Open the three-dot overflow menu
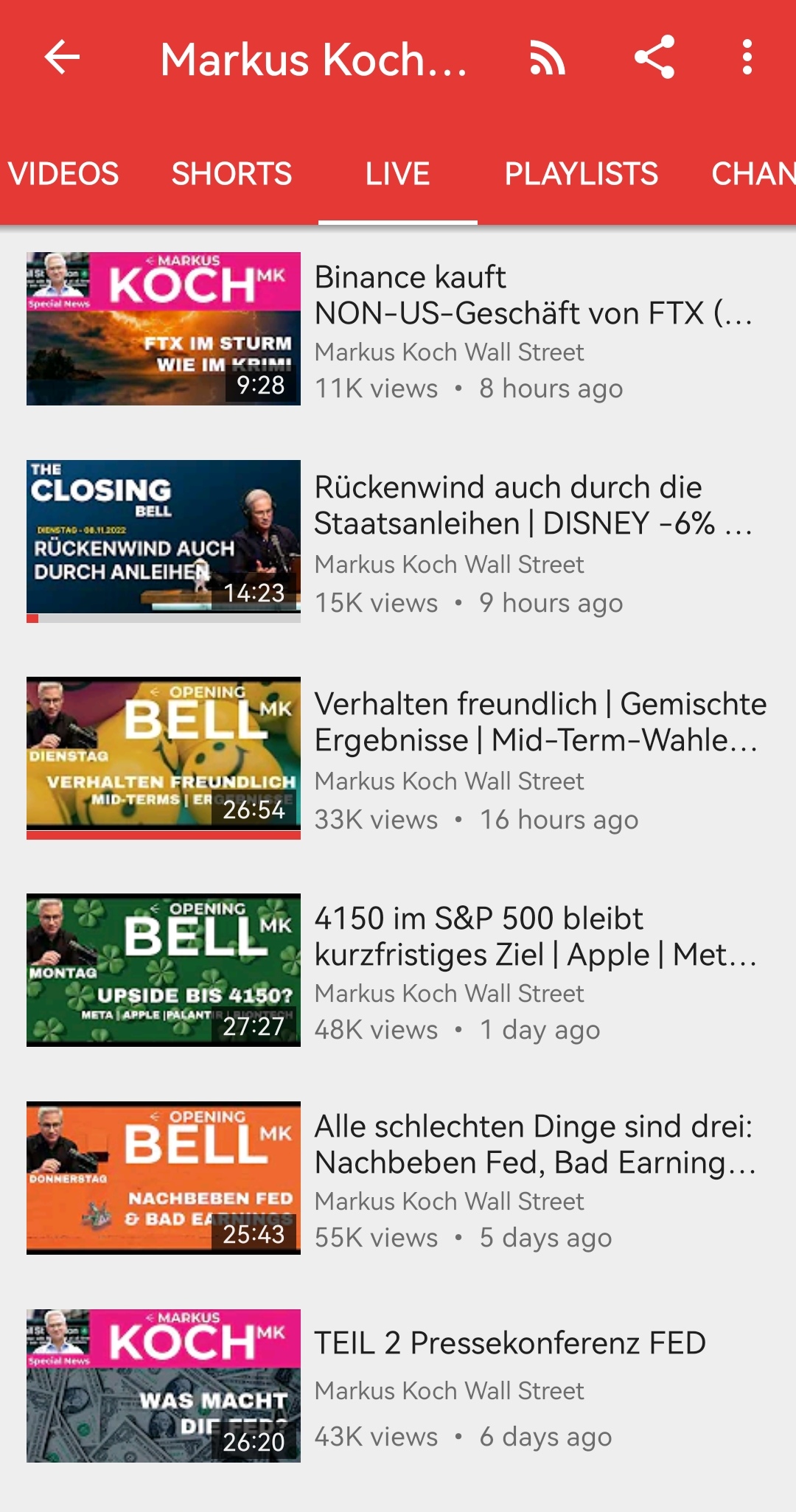Viewport: 796px width, 1512px height. [747, 58]
